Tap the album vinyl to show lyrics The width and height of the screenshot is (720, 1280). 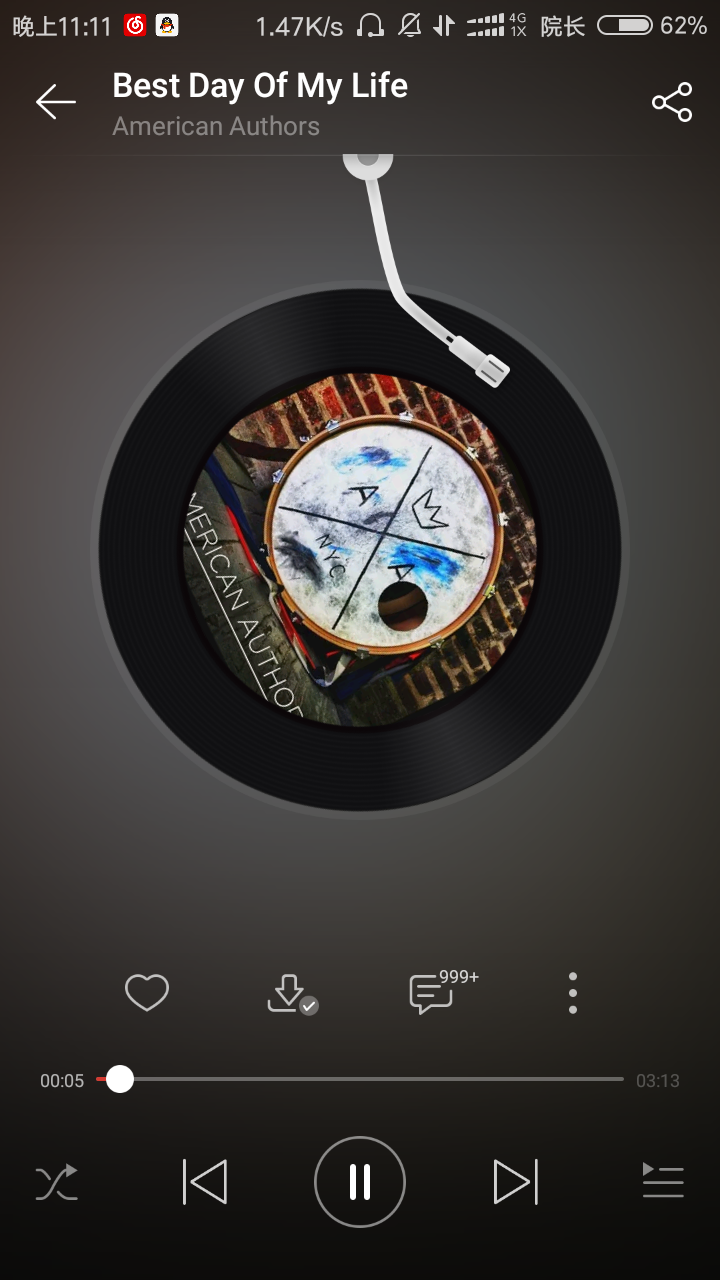click(x=360, y=550)
